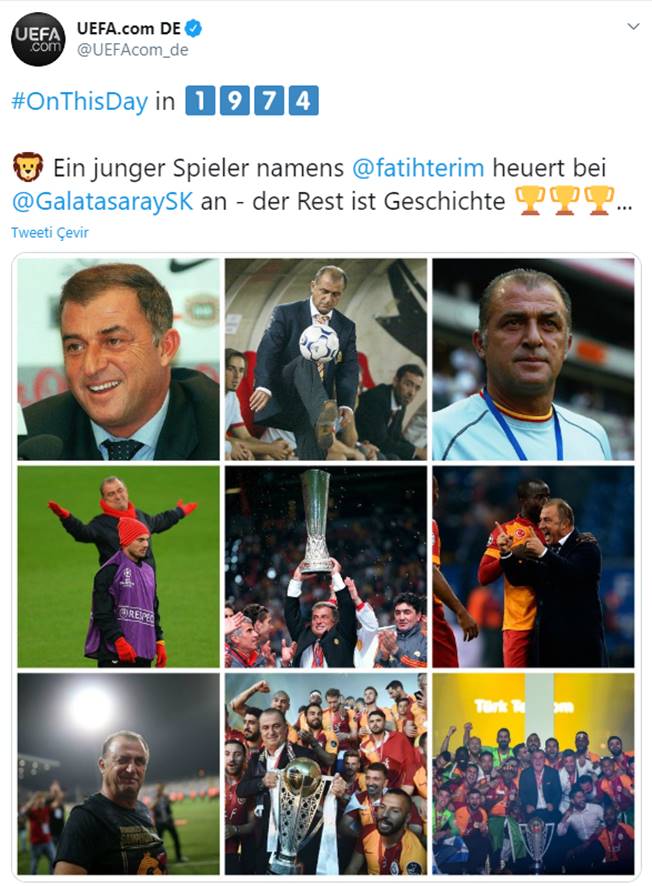Open the @GalatasaraySK mention

102,201
